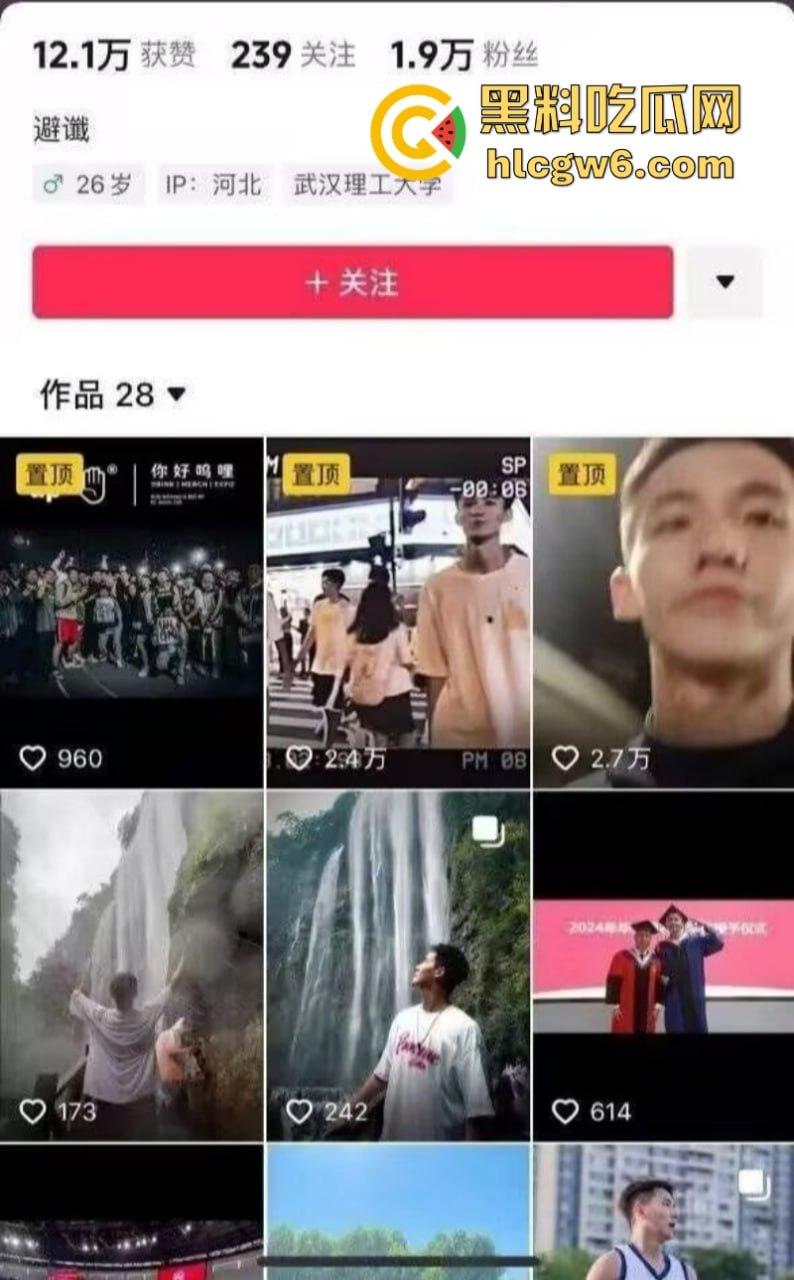Click the heart icon beside 173 likes
This screenshot has width=794, height=1280.
33,1110
